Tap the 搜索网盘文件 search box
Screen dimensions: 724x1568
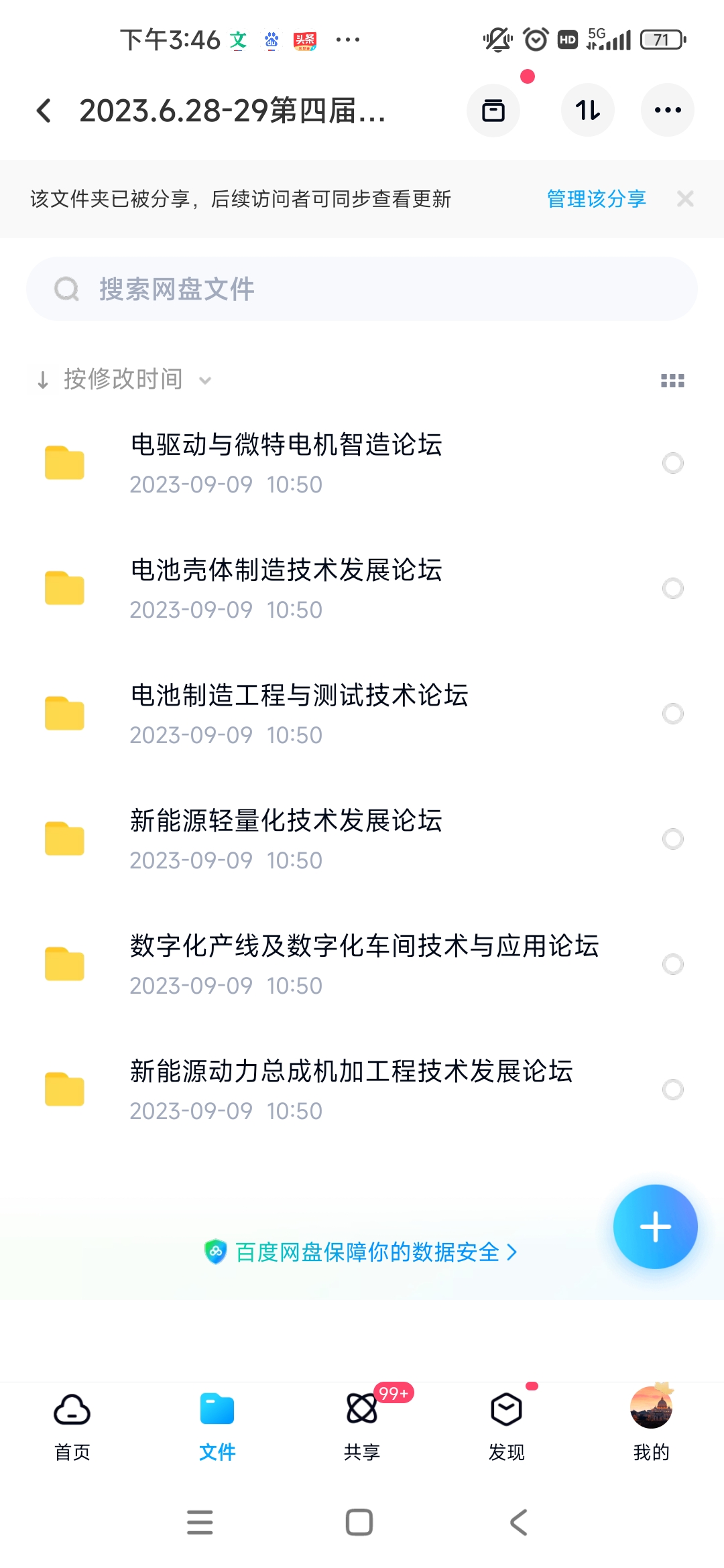click(362, 289)
